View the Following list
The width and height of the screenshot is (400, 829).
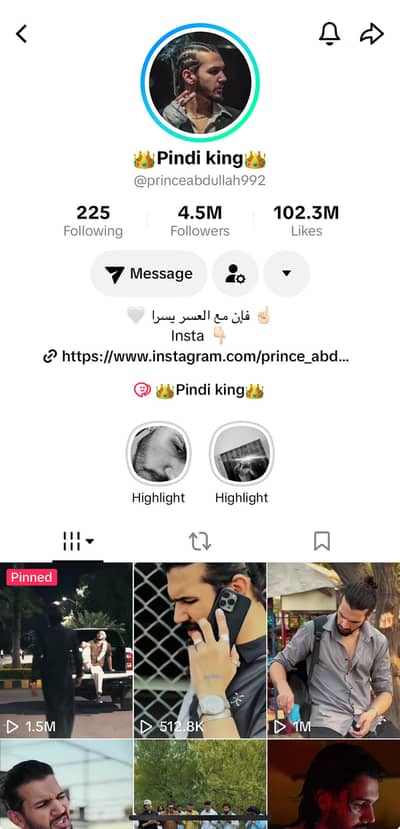click(93, 221)
